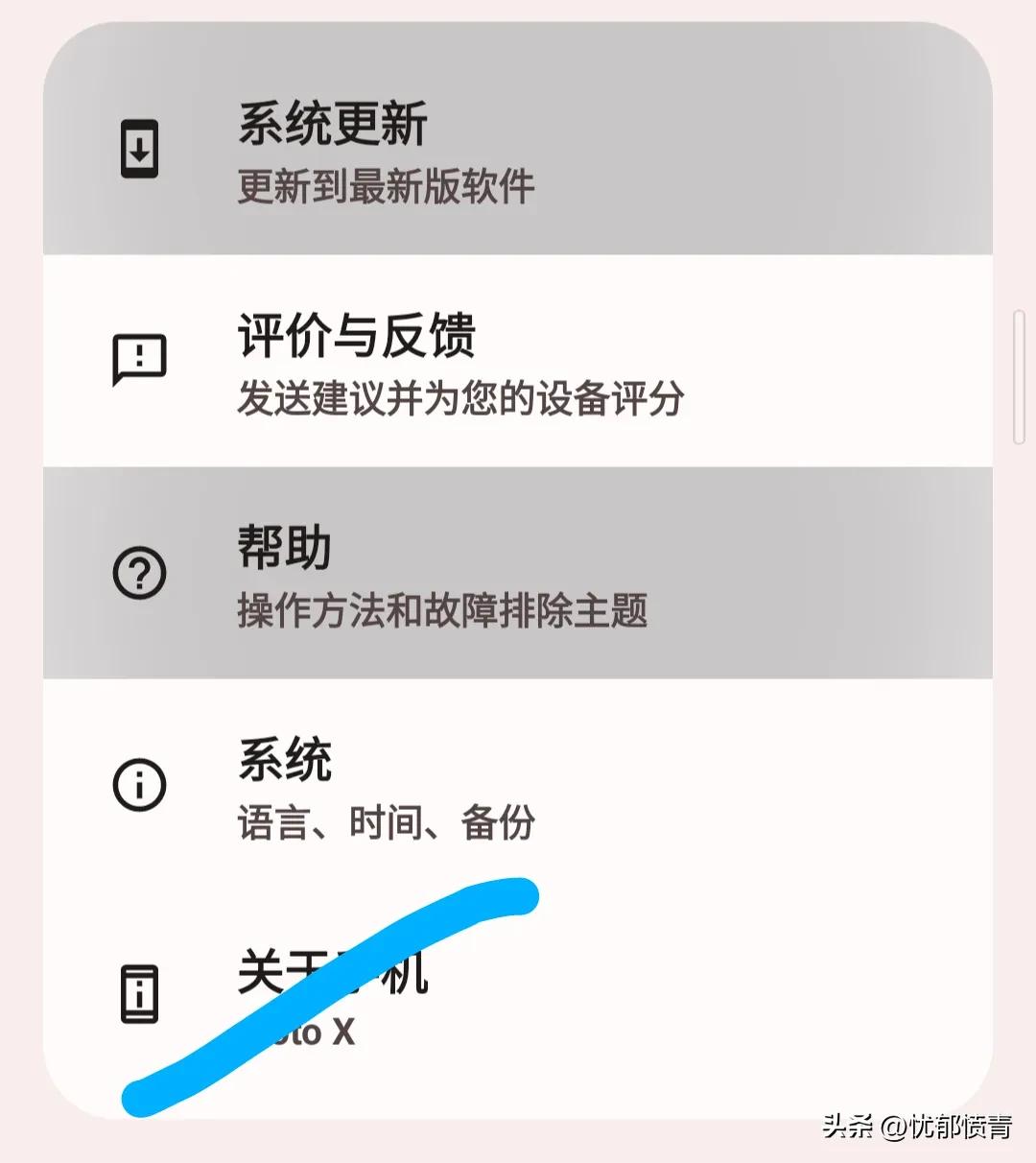Tap the circled question mark for 帮助

[x=139, y=574]
